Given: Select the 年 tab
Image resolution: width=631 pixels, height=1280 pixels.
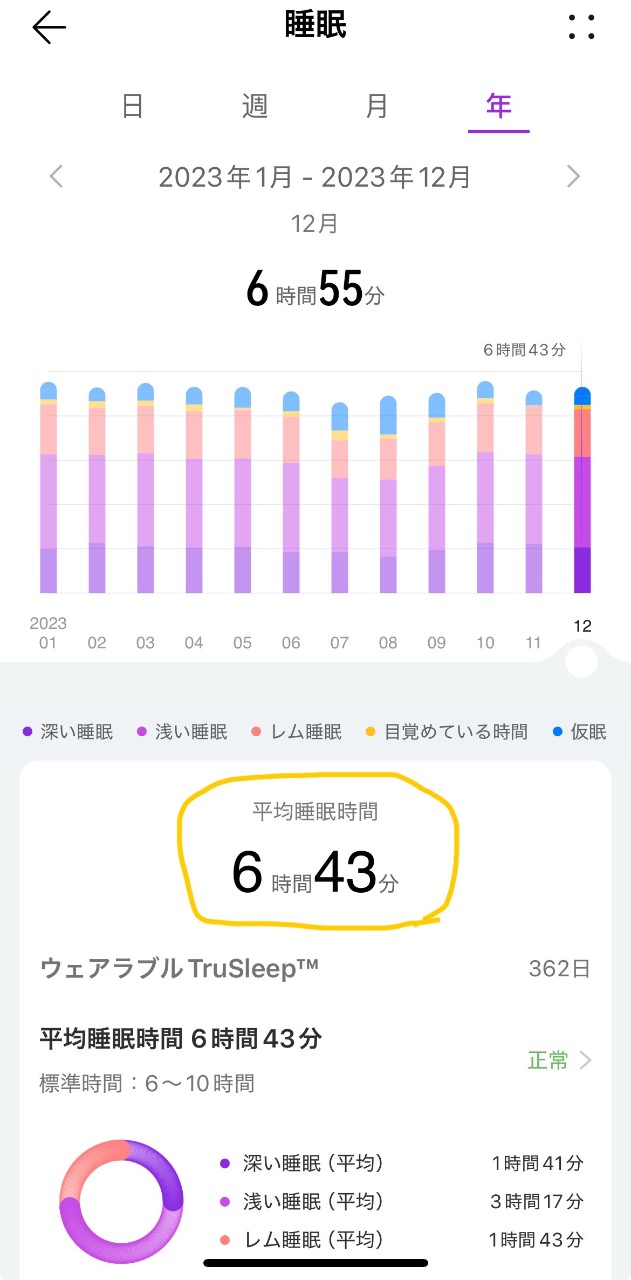Looking at the screenshot, I should pos(498,106).
